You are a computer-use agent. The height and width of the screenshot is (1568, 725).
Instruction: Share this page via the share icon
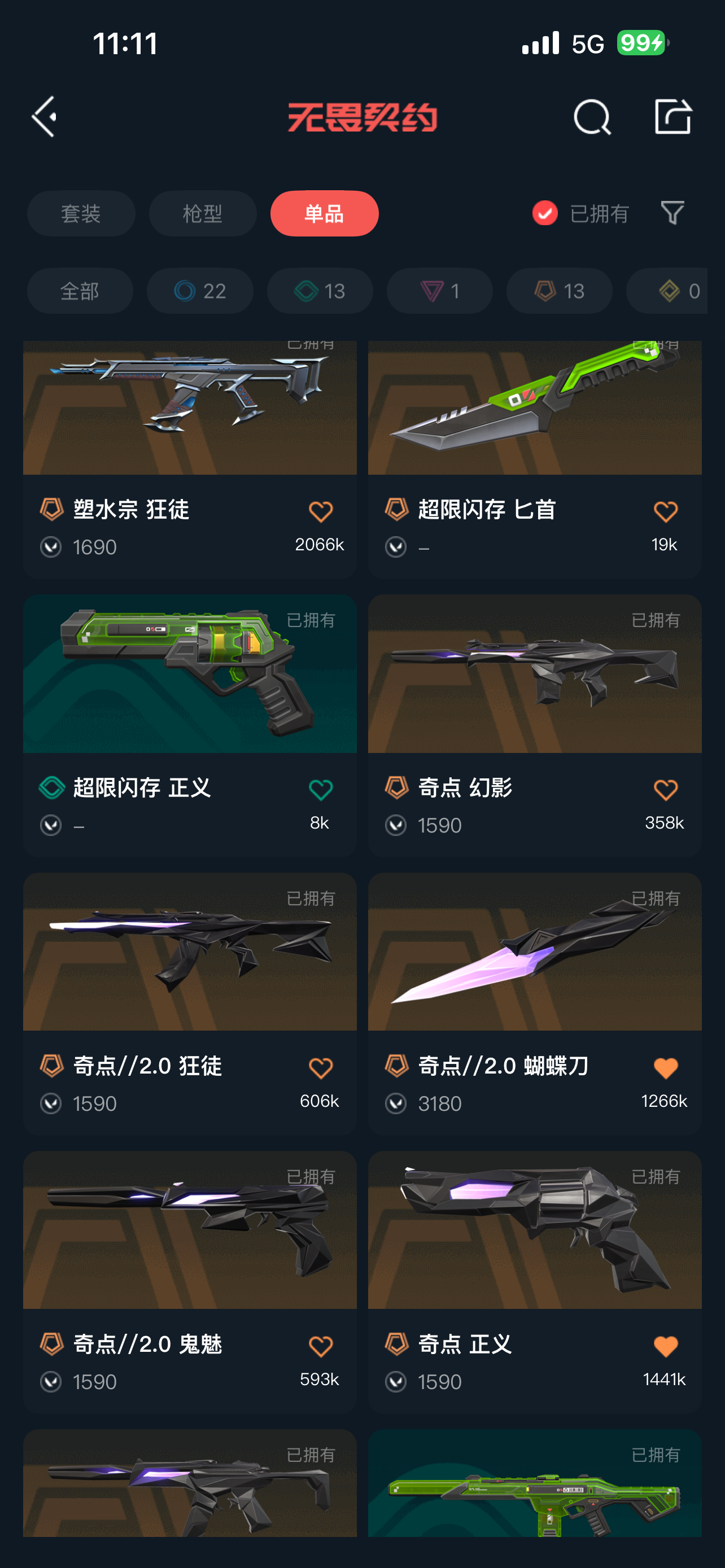pos(672,116)
